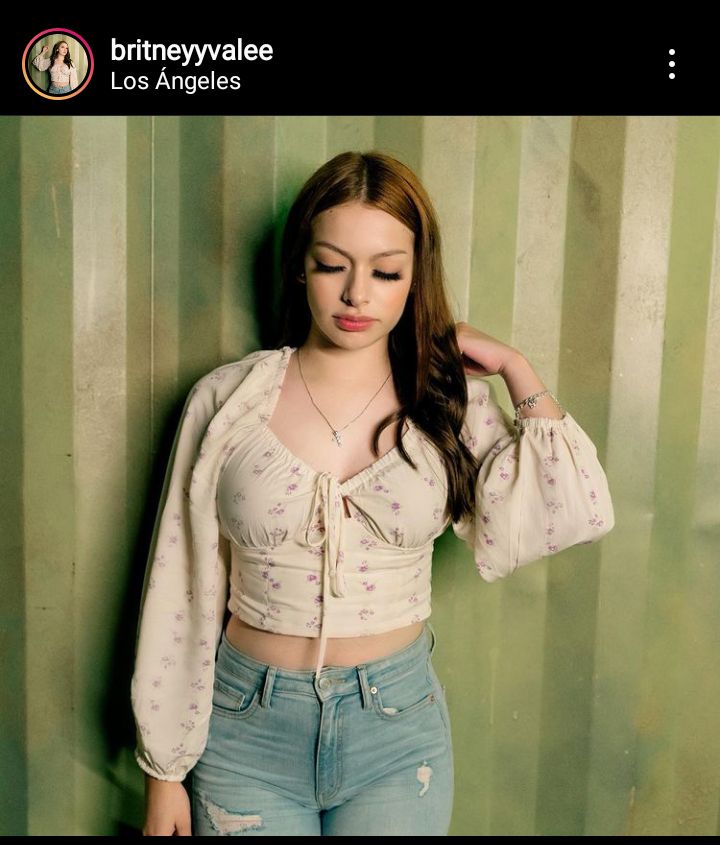Open britneyyvalee's story from the profile picture
720x845 pixels.
pos(57,64)
